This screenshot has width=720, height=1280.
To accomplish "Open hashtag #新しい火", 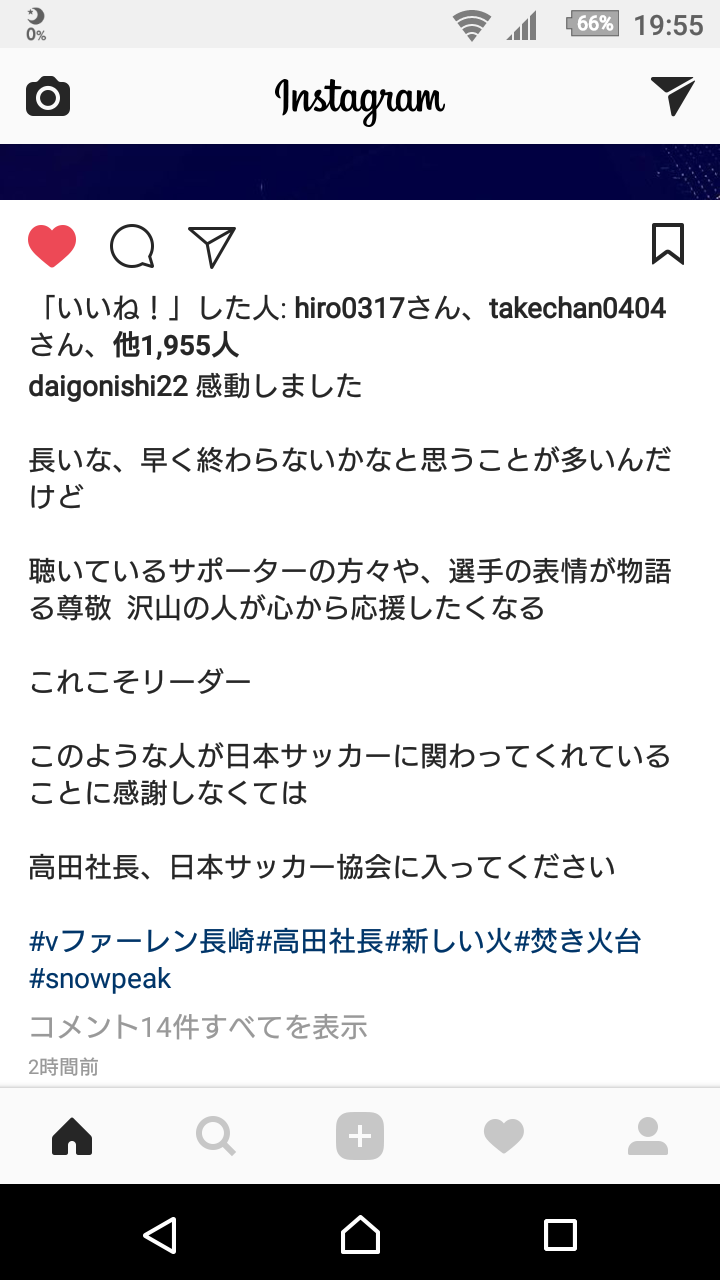I will tap(450, 941).
